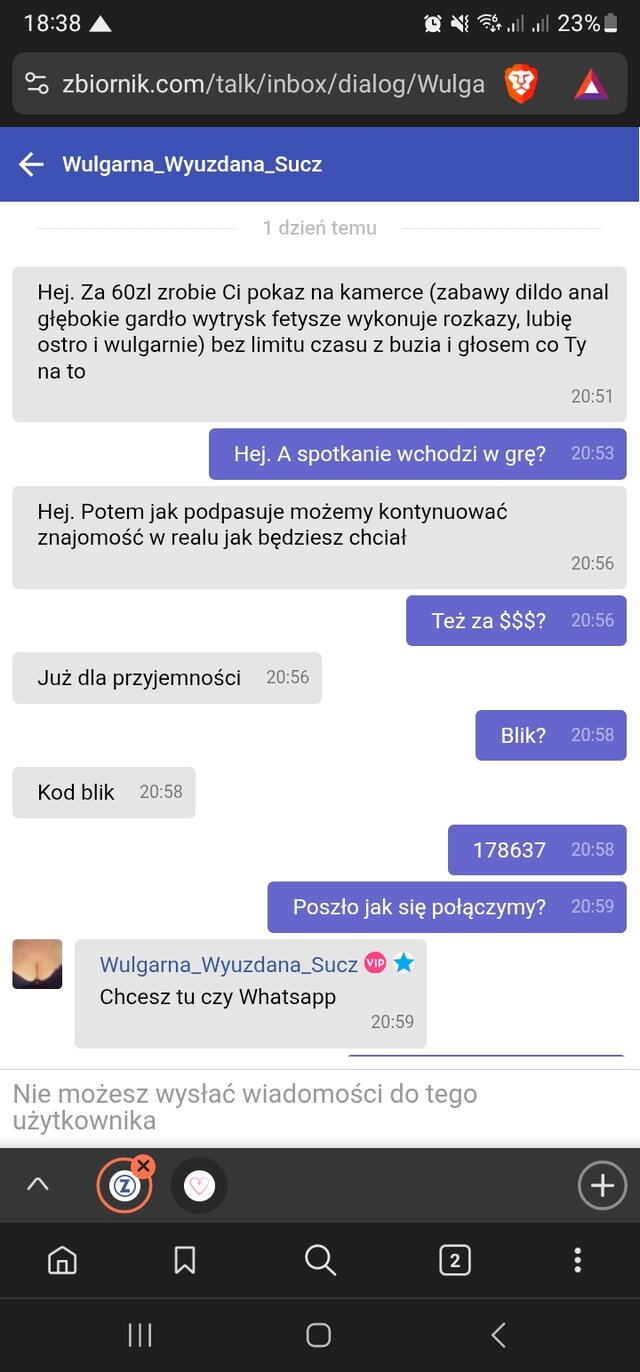
Task: Close the zbiornik tab in the tab strip
Action: pyautogui.click(x=144, y=1165)
